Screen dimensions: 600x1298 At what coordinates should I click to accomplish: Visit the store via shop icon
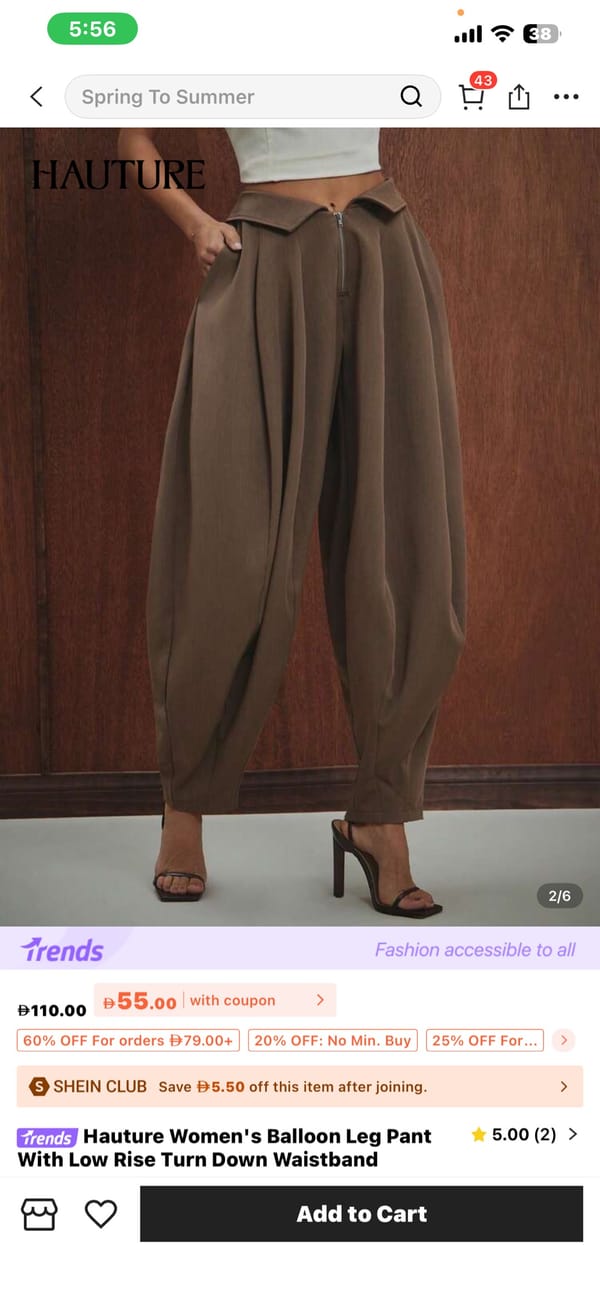[40, 1214]
